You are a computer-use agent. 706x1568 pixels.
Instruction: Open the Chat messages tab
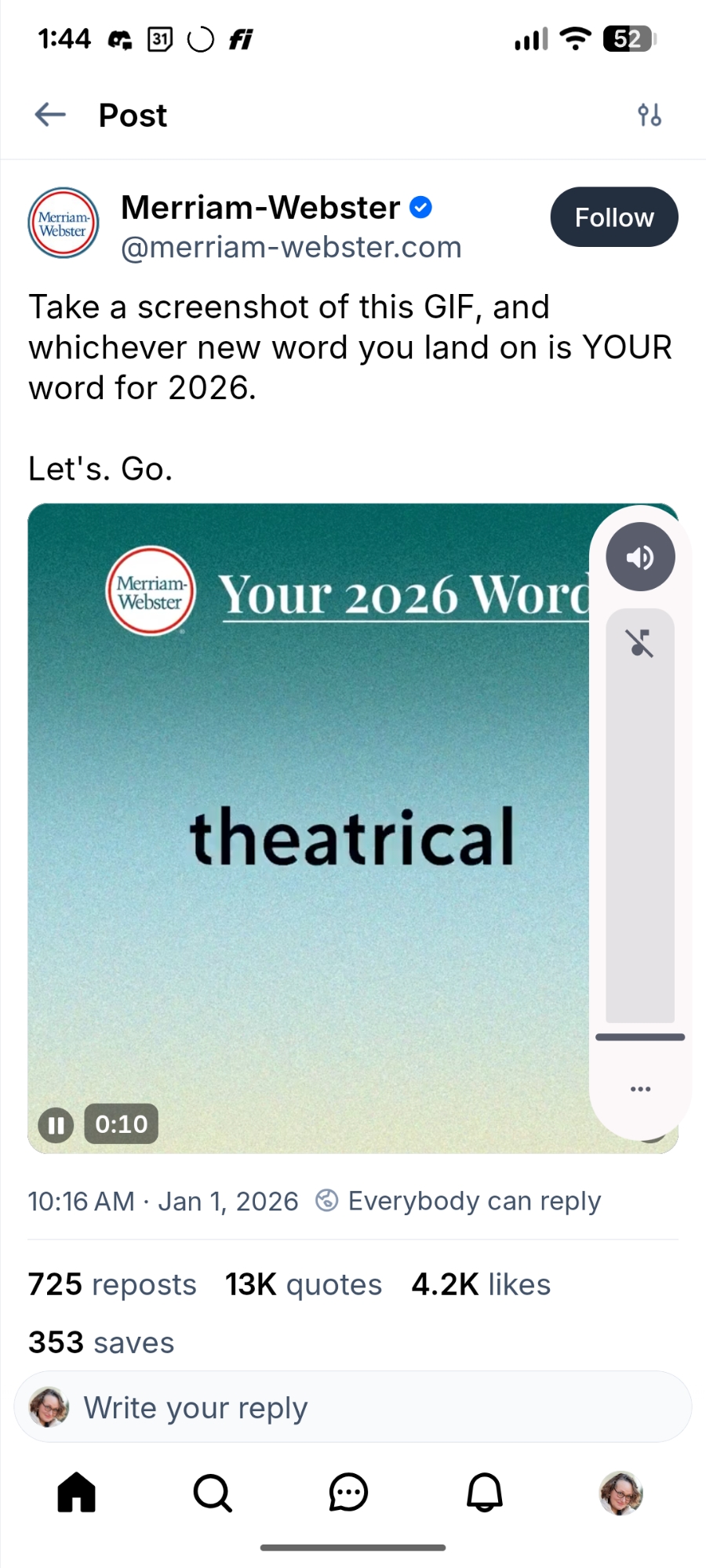coord(348,1492)
